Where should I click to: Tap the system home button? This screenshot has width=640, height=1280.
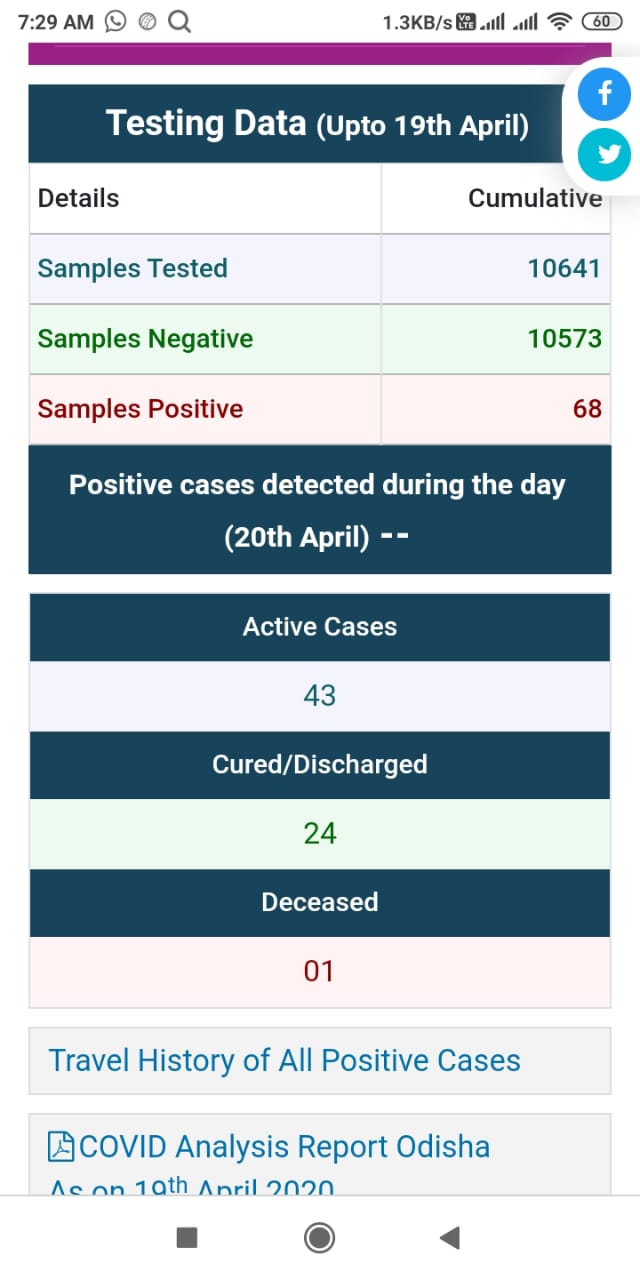pos(319,1239)
